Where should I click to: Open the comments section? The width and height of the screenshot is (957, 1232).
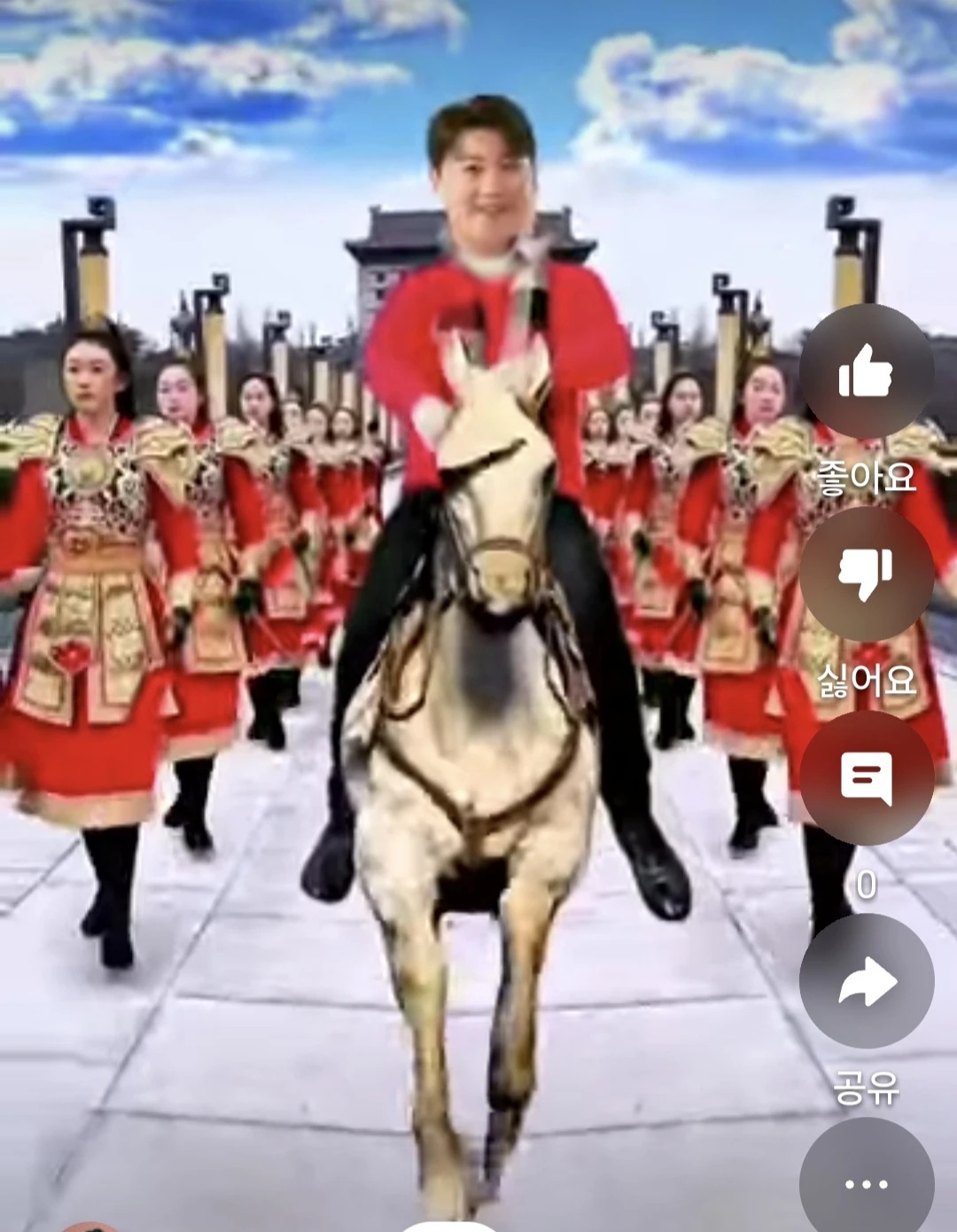[866, 777]
